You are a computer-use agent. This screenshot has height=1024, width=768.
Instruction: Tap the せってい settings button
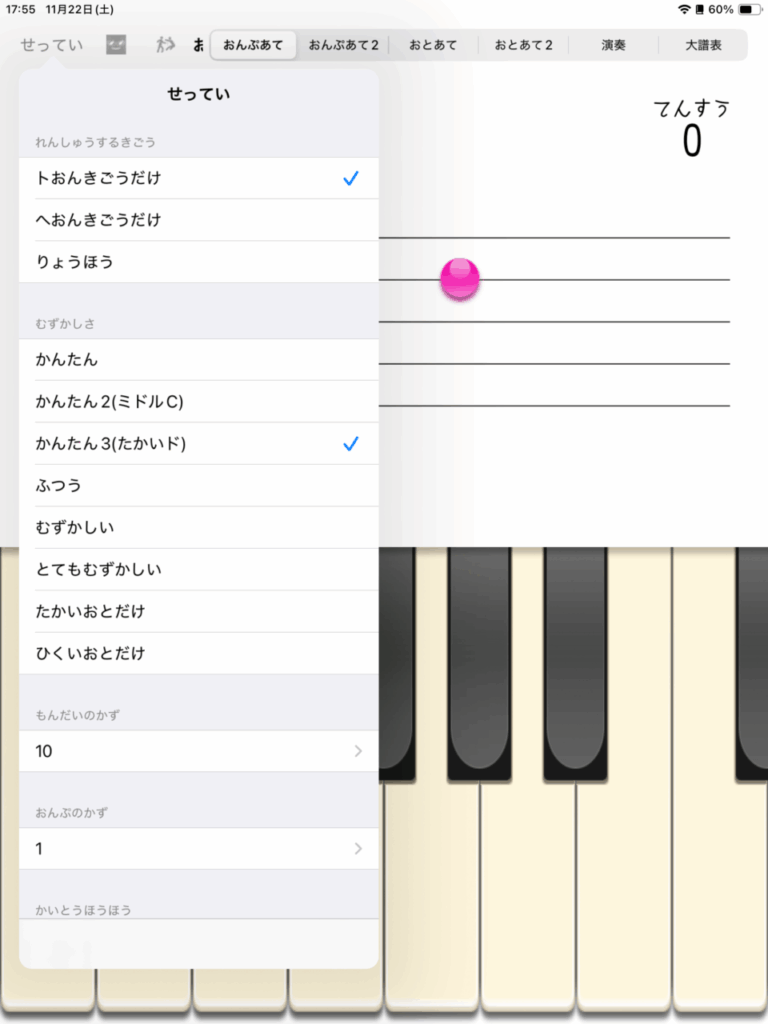tap(50, 45)
